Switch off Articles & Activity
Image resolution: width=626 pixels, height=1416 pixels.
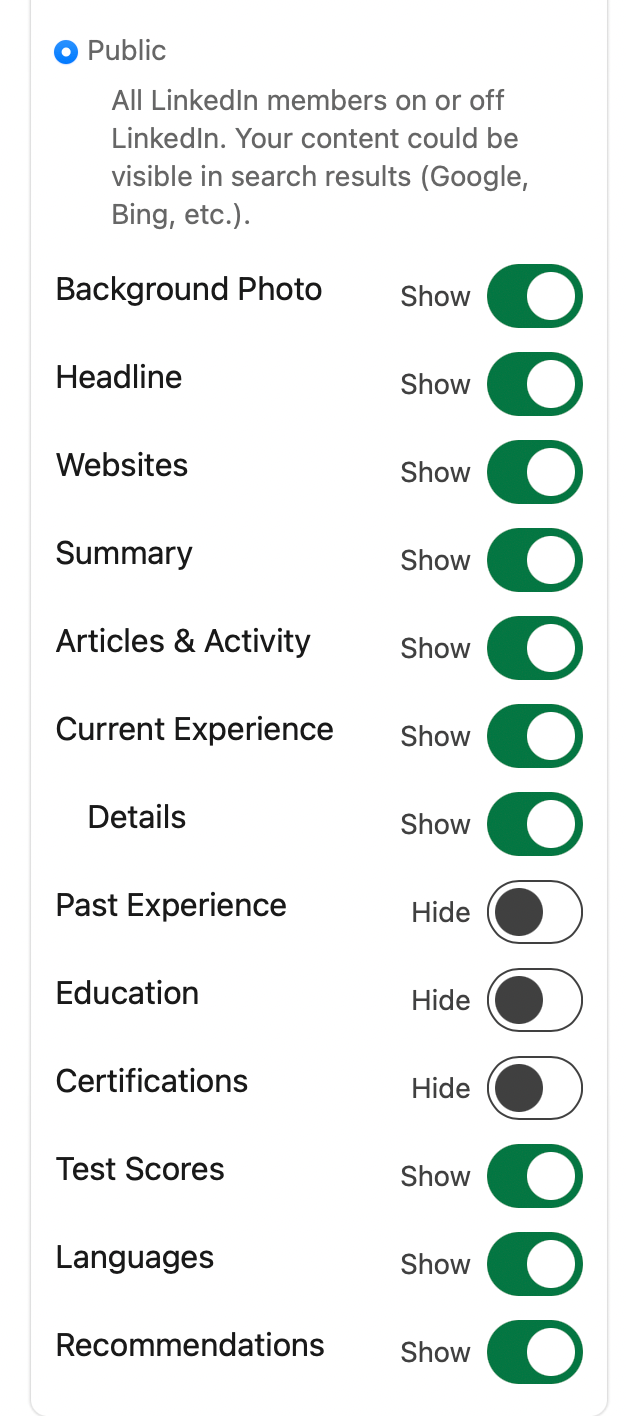[x=534, y=648]
